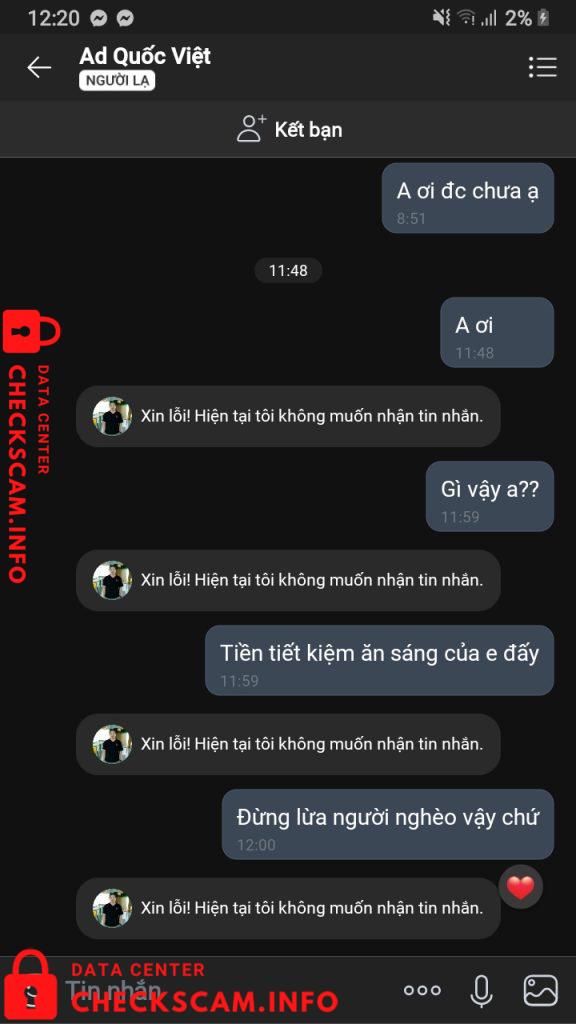Open more options three-dot icon in composer

click(x=422, y=990)
